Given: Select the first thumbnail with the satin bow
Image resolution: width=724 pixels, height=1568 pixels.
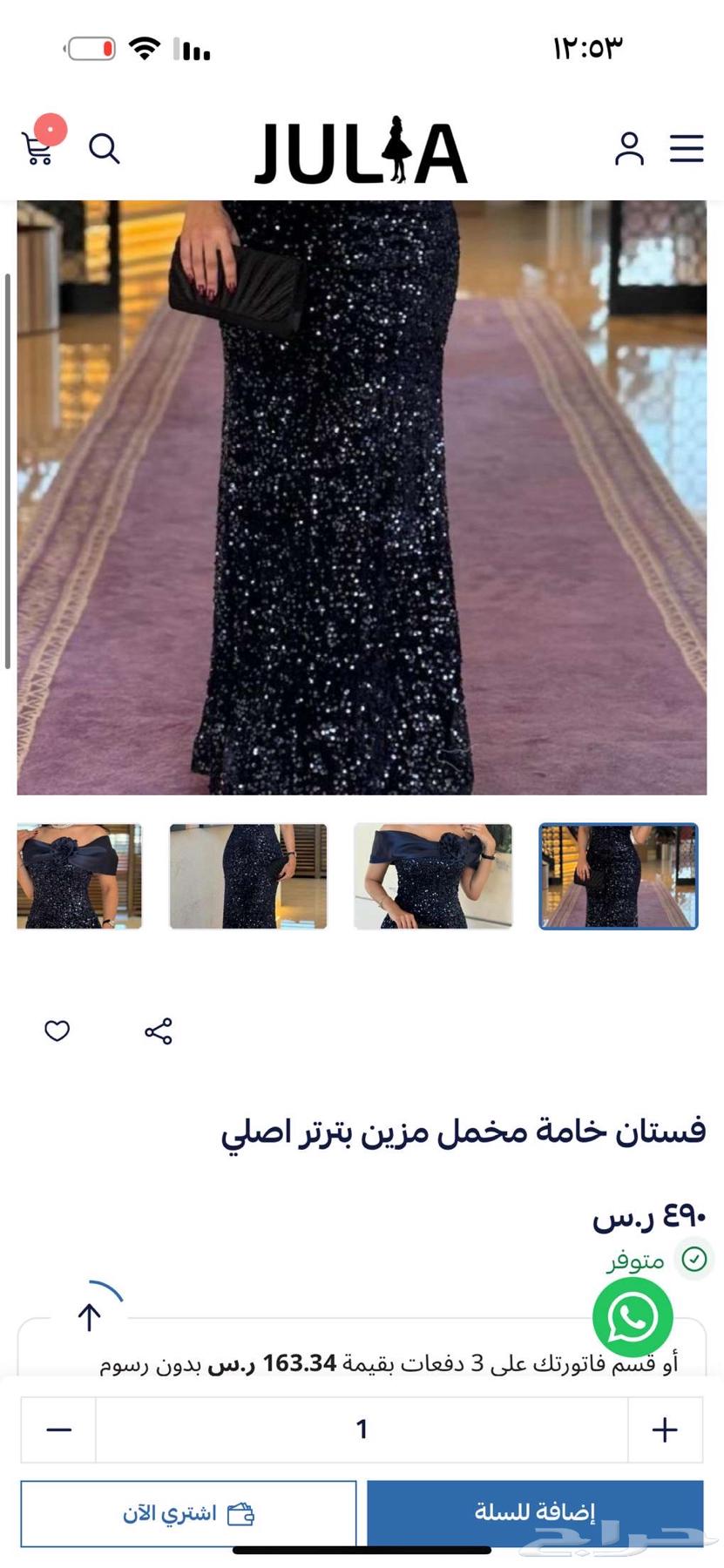Looking at the screenshot, I should click(x=79, y=876).
